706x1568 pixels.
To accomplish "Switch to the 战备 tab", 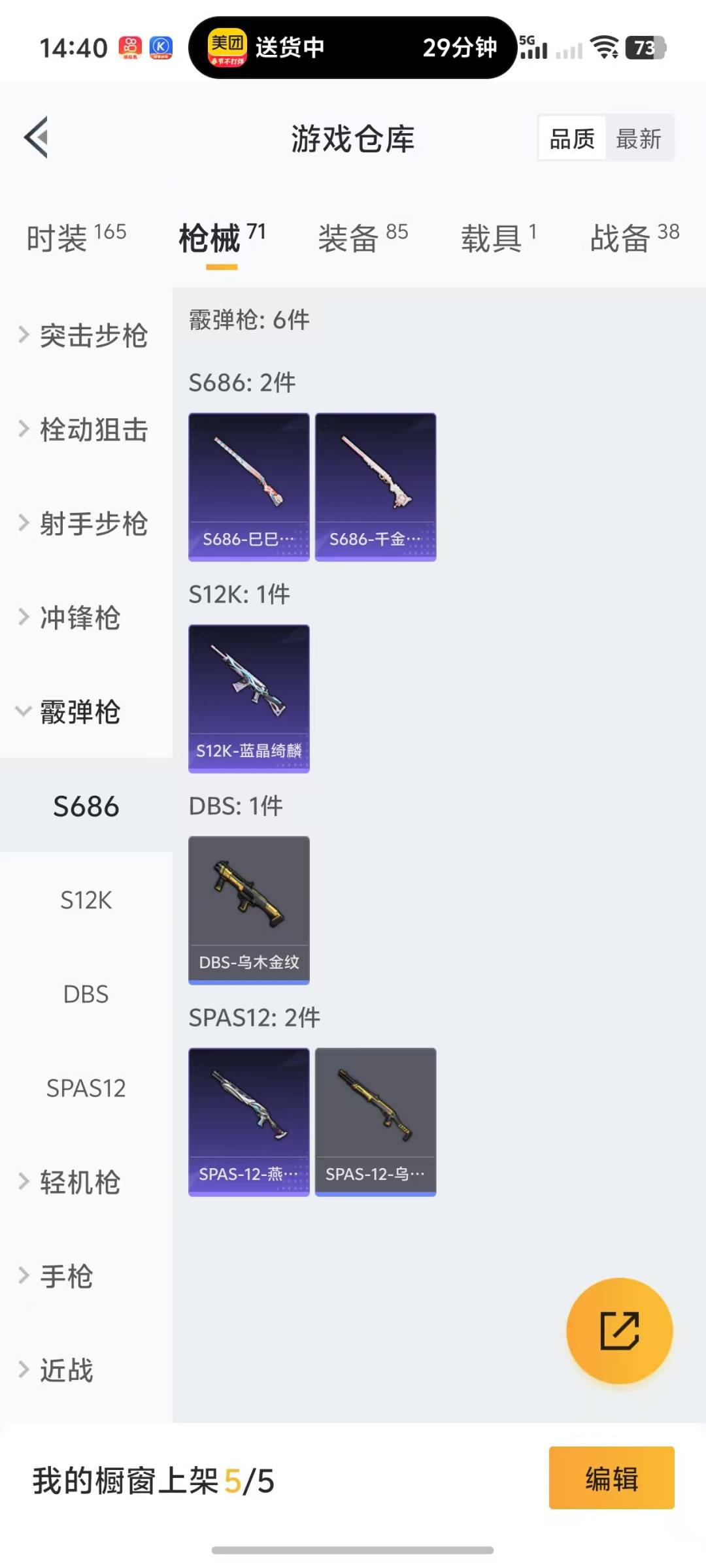I will click(634, 238).
